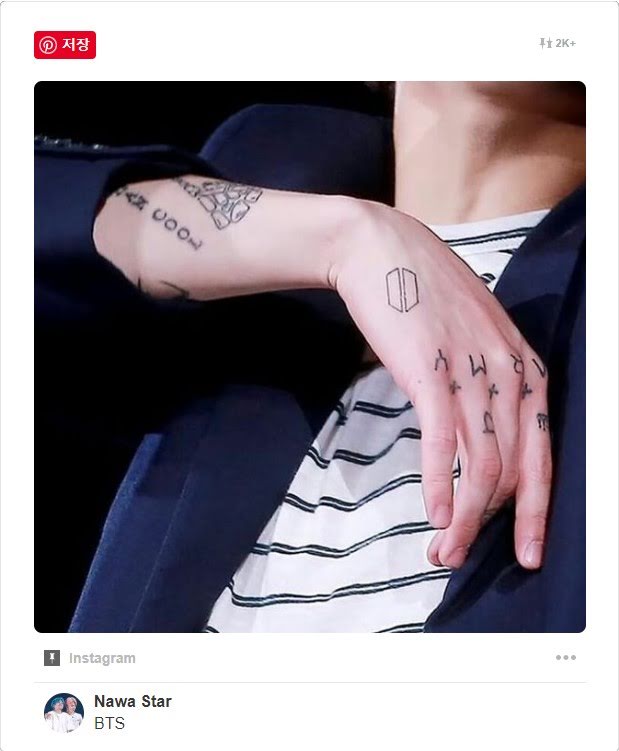This screenshot has height=751, width=619.
Task: Open Nawa Star's profile
Action: click(x=132, y=701)
